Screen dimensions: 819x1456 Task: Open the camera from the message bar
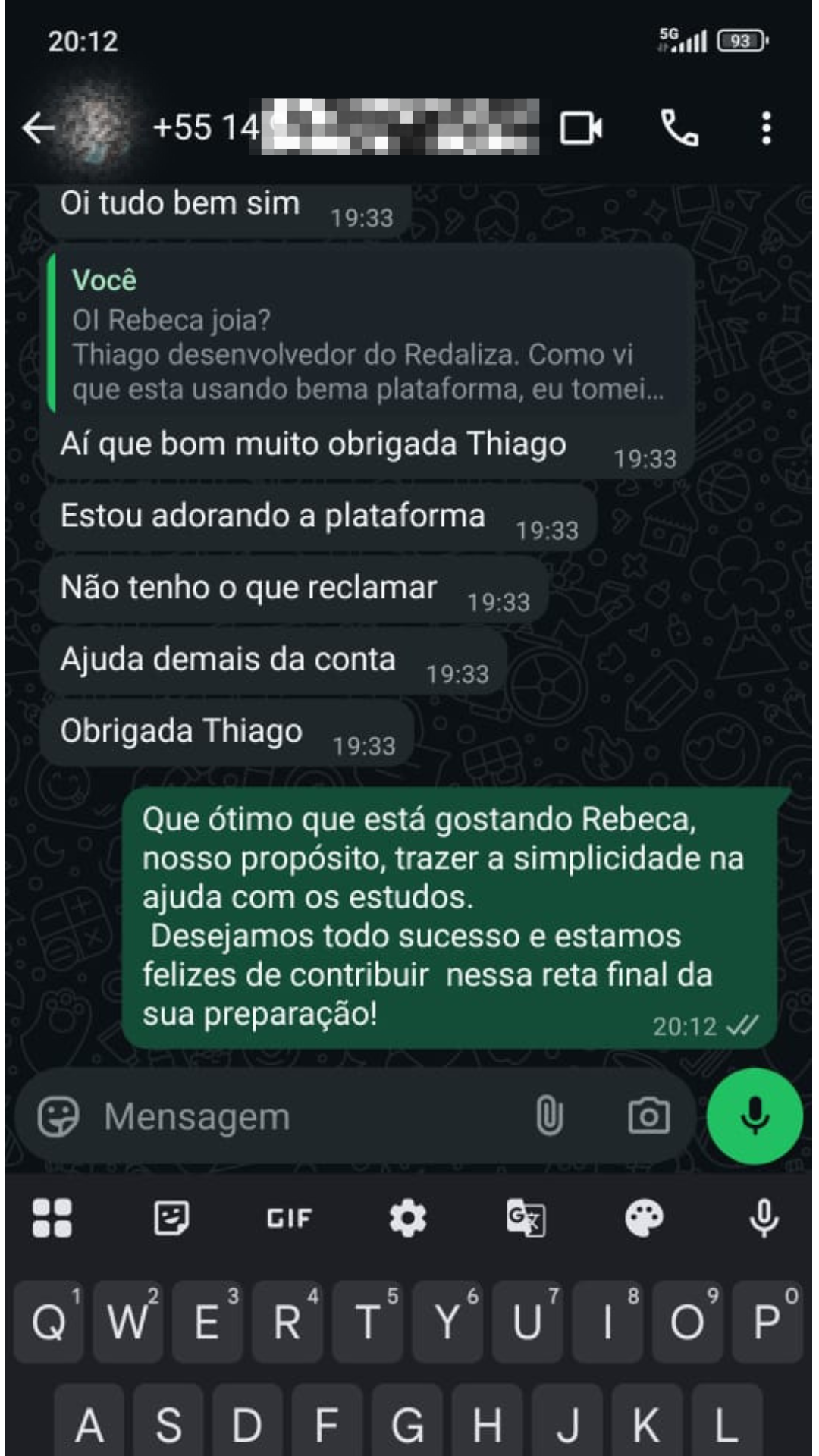[x=648, y=1116]
